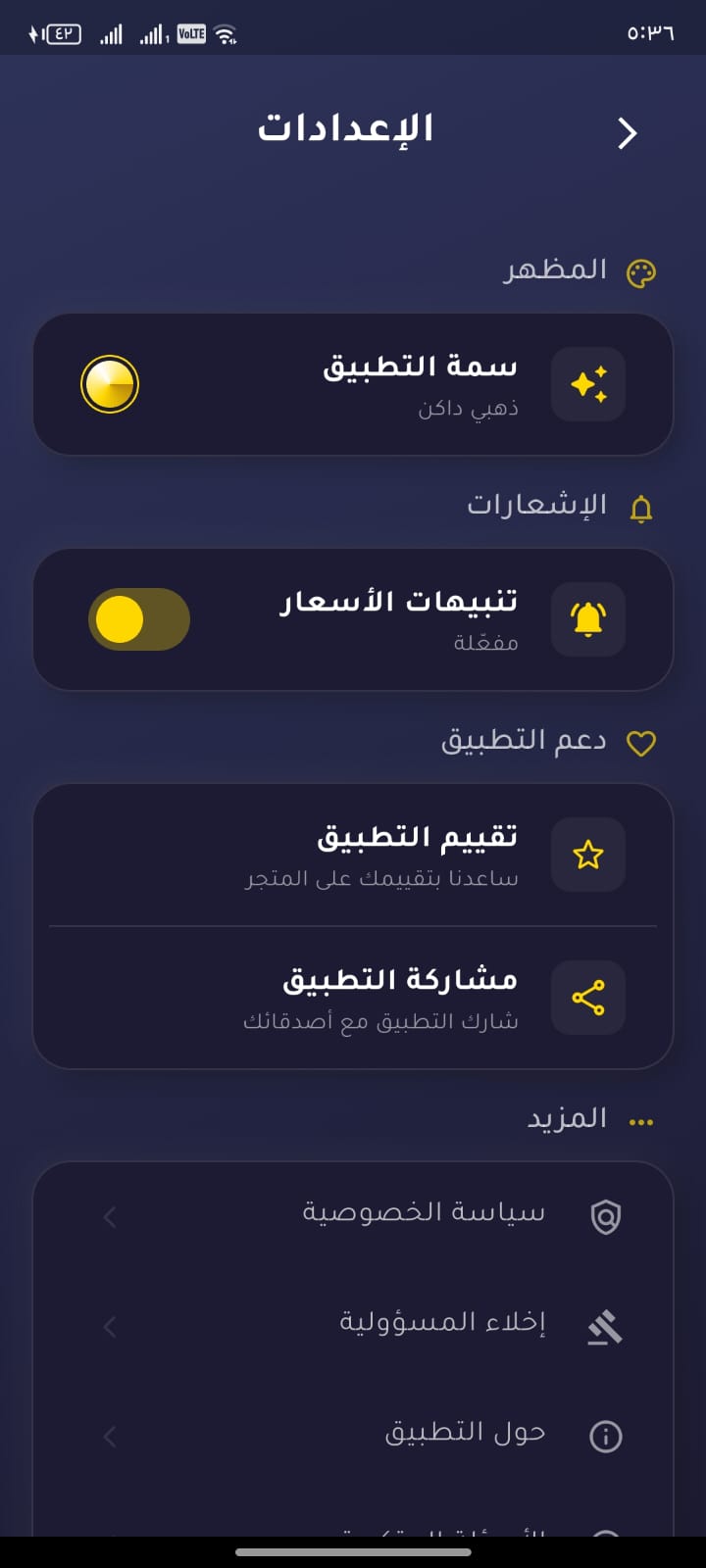Select the star icon to rate the app
The width and height of the screenshot is (706, 1568).
(587, 855)
